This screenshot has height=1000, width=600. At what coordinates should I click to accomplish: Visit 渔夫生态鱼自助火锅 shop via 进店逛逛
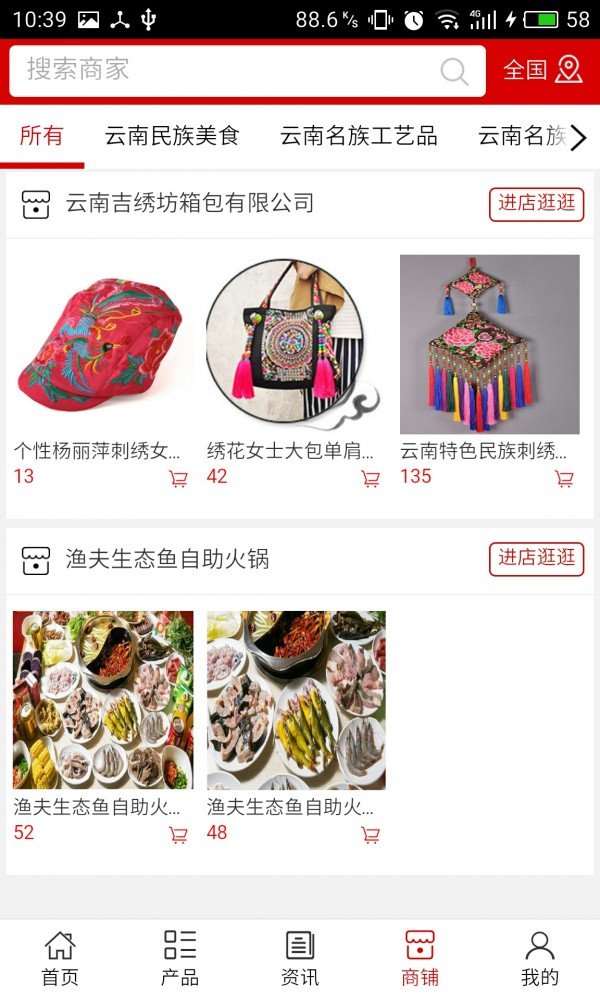pos(536,558)
